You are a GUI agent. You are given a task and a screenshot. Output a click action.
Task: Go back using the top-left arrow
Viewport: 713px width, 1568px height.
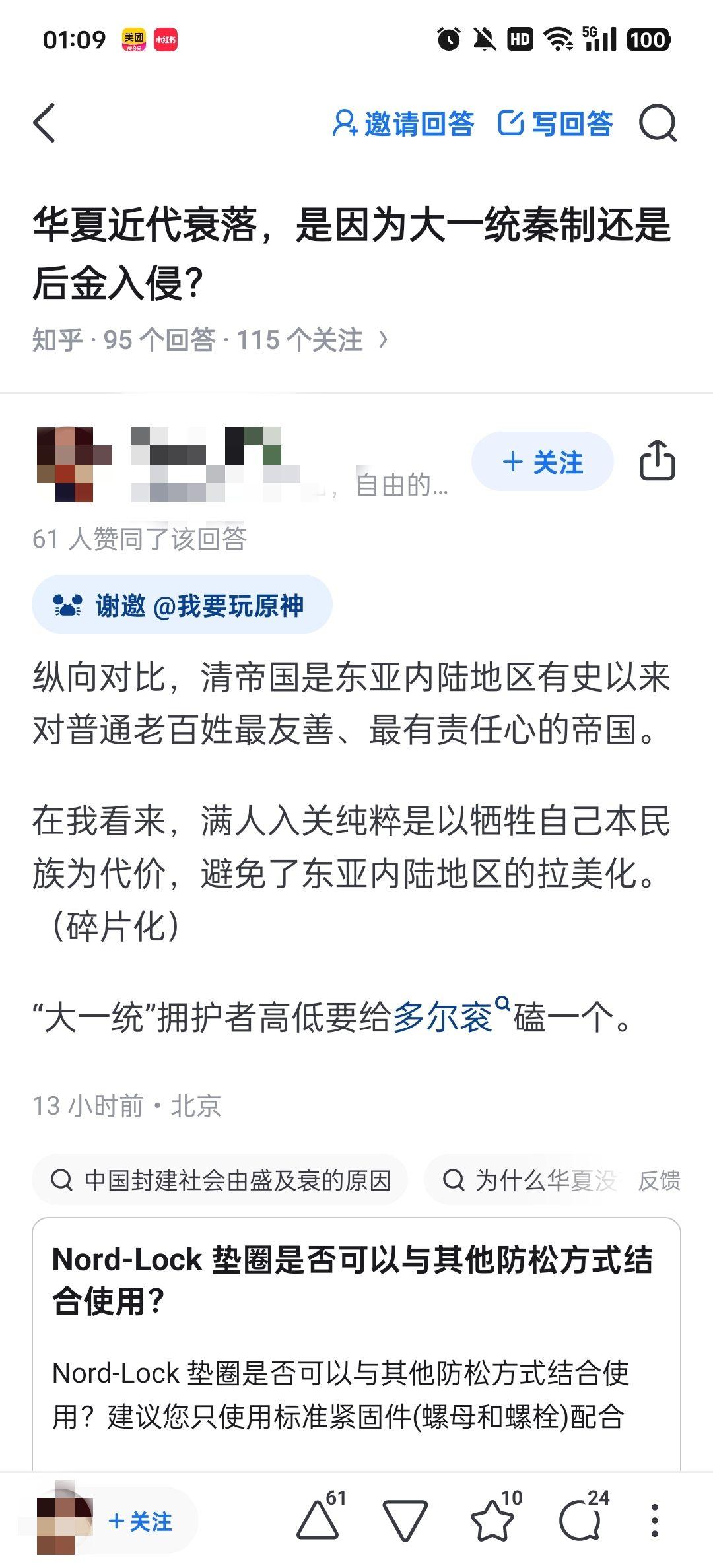point(44,123)
